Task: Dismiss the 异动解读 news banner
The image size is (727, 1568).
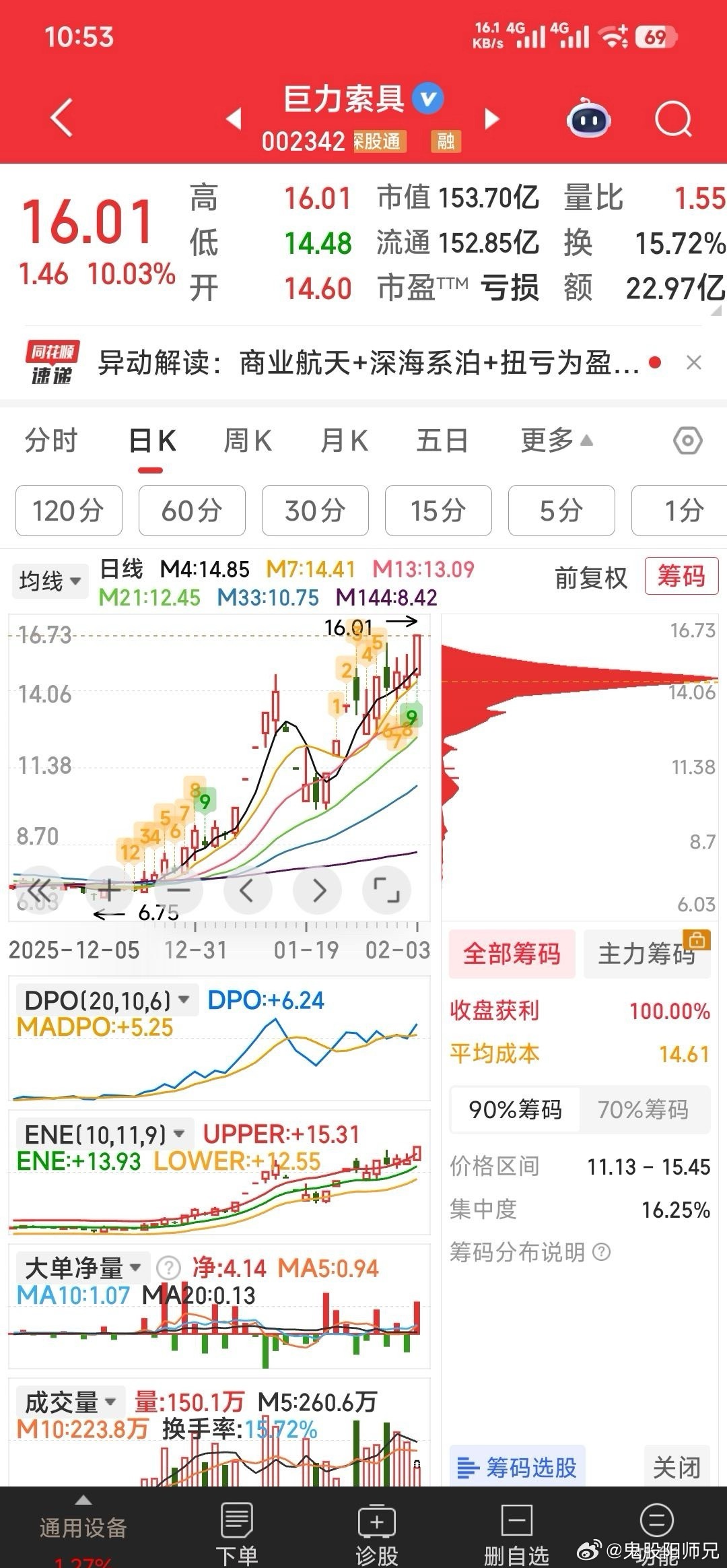Action: pyautogui.click(x=693, y=363)
